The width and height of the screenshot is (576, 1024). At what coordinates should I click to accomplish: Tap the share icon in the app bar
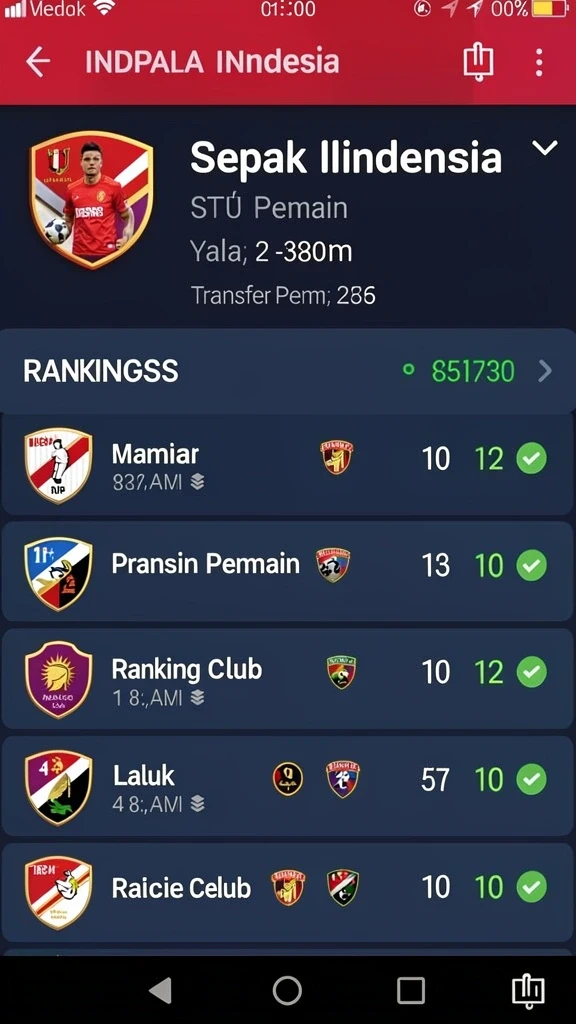coord(478,62)
